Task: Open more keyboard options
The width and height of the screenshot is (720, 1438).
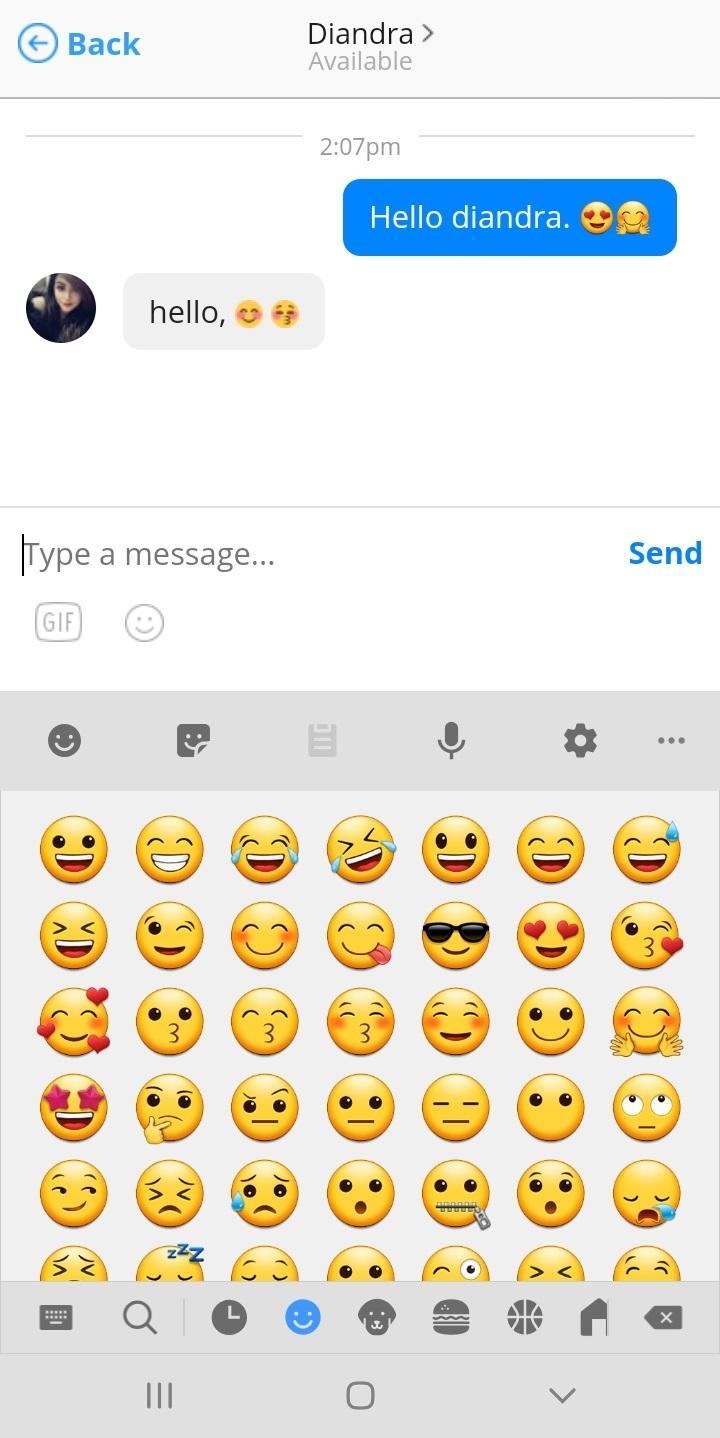Action: click(671, 740)
